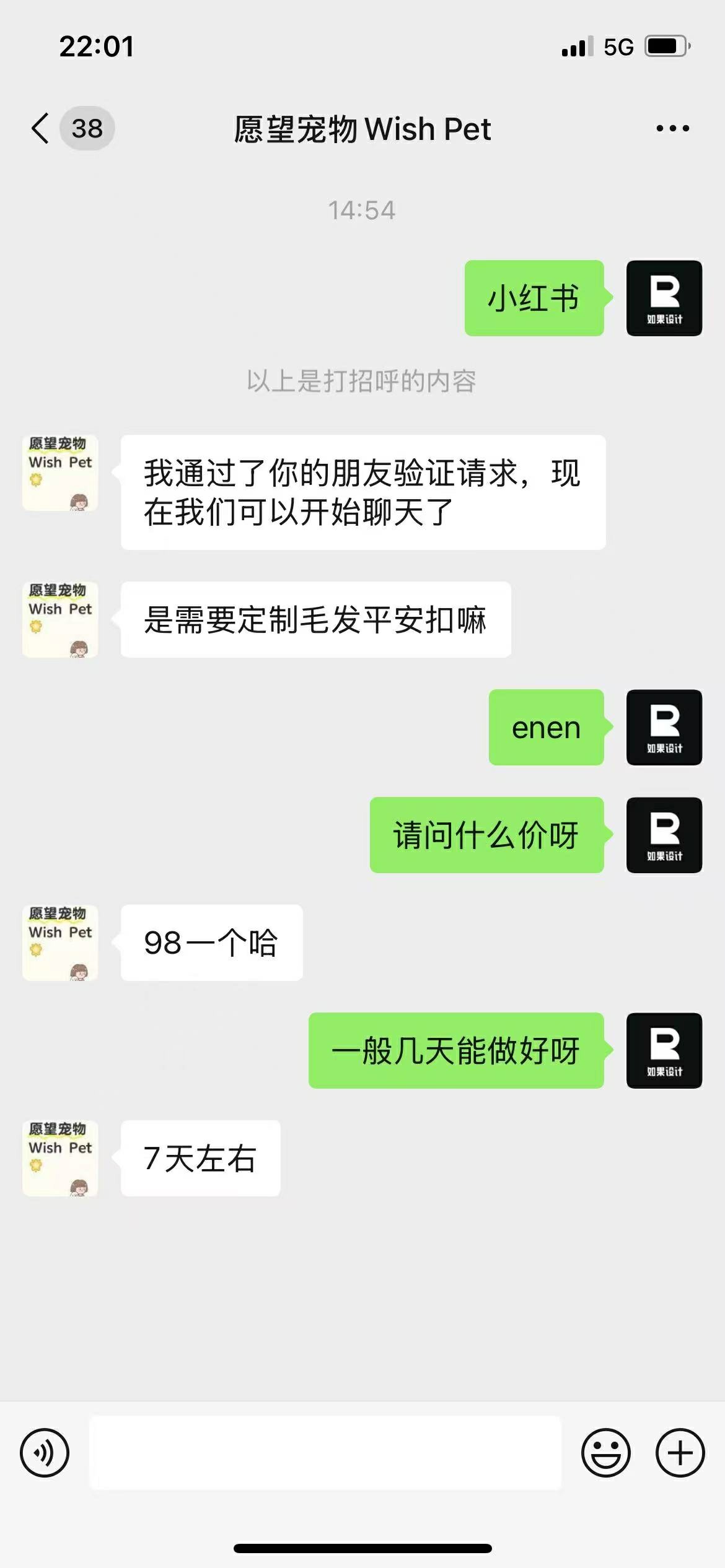
Task: Open Wish Pet avatar beside '7天左右'
Action: pyautogui.click(x=60, y=1158)
